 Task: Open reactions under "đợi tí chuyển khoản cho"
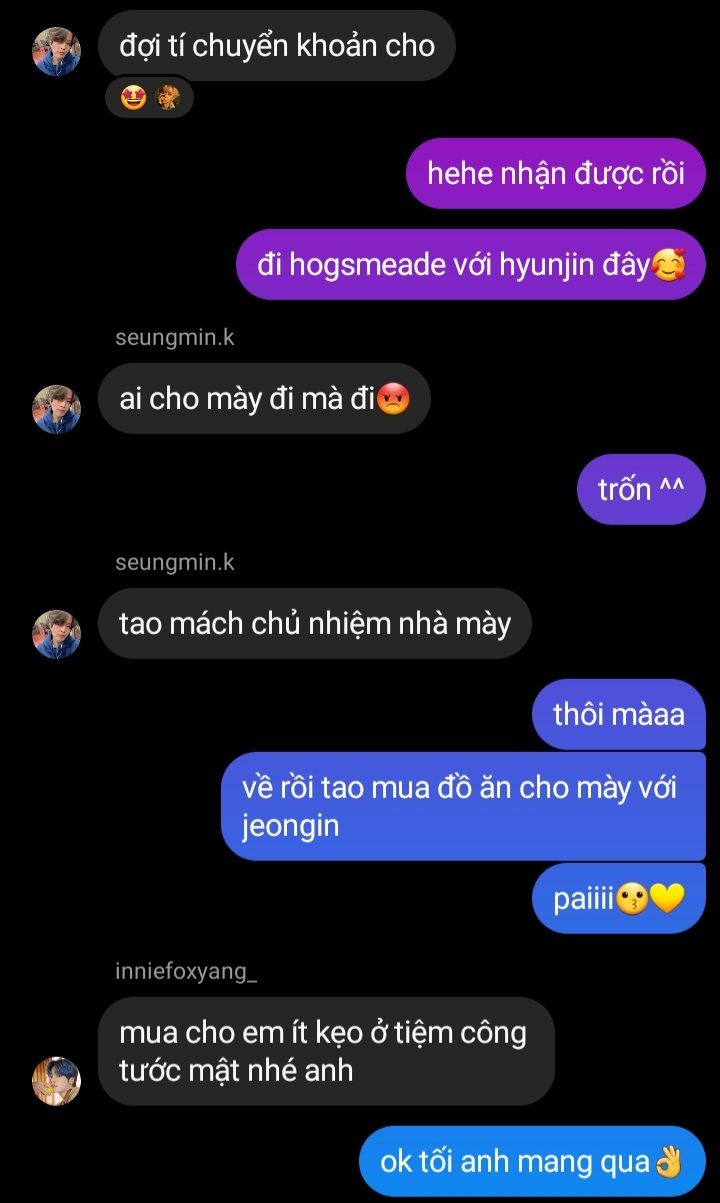click(x=149, y=97)
